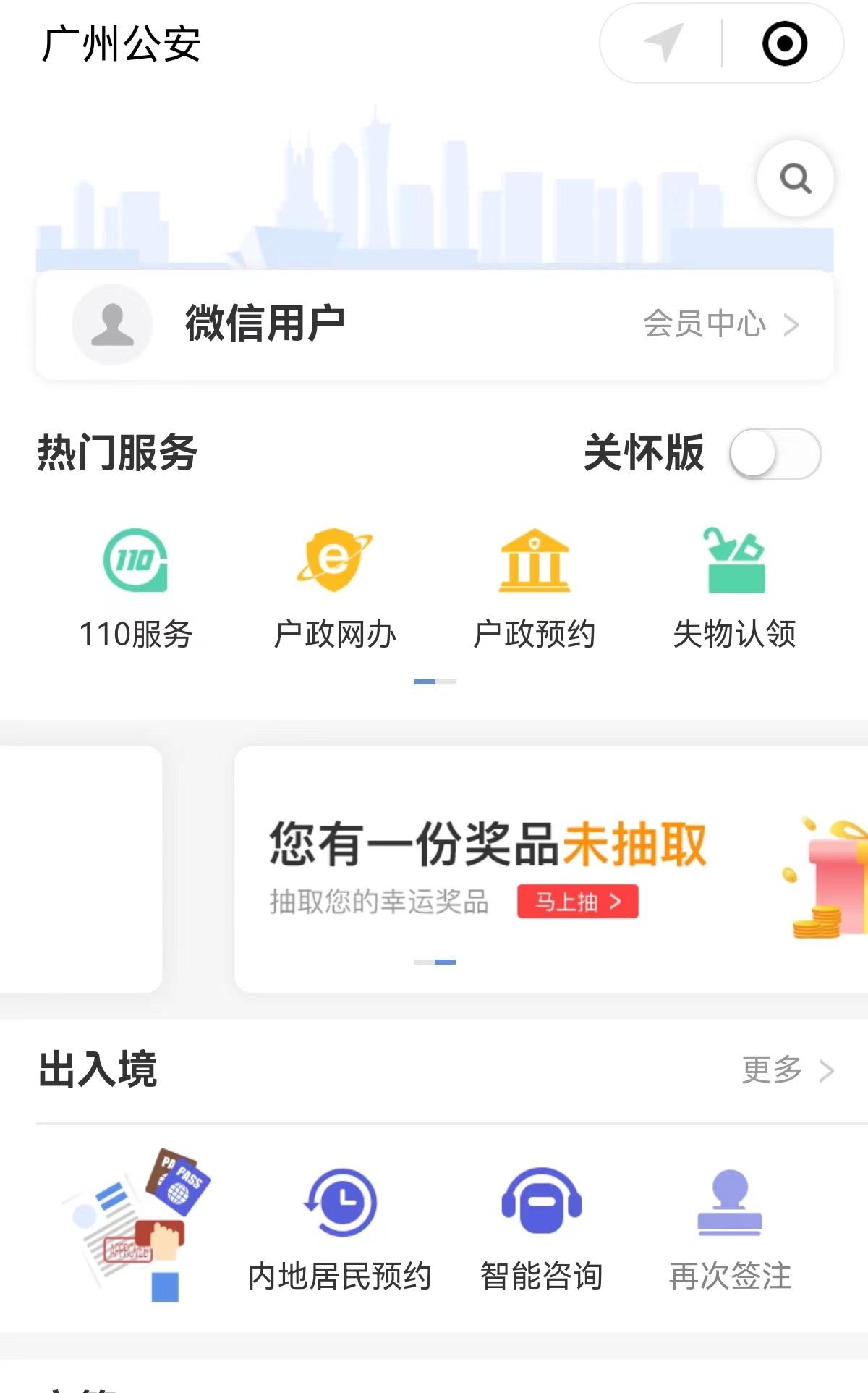
Task: Tap the 马上抽 button
Action: (x=577, y=901)
